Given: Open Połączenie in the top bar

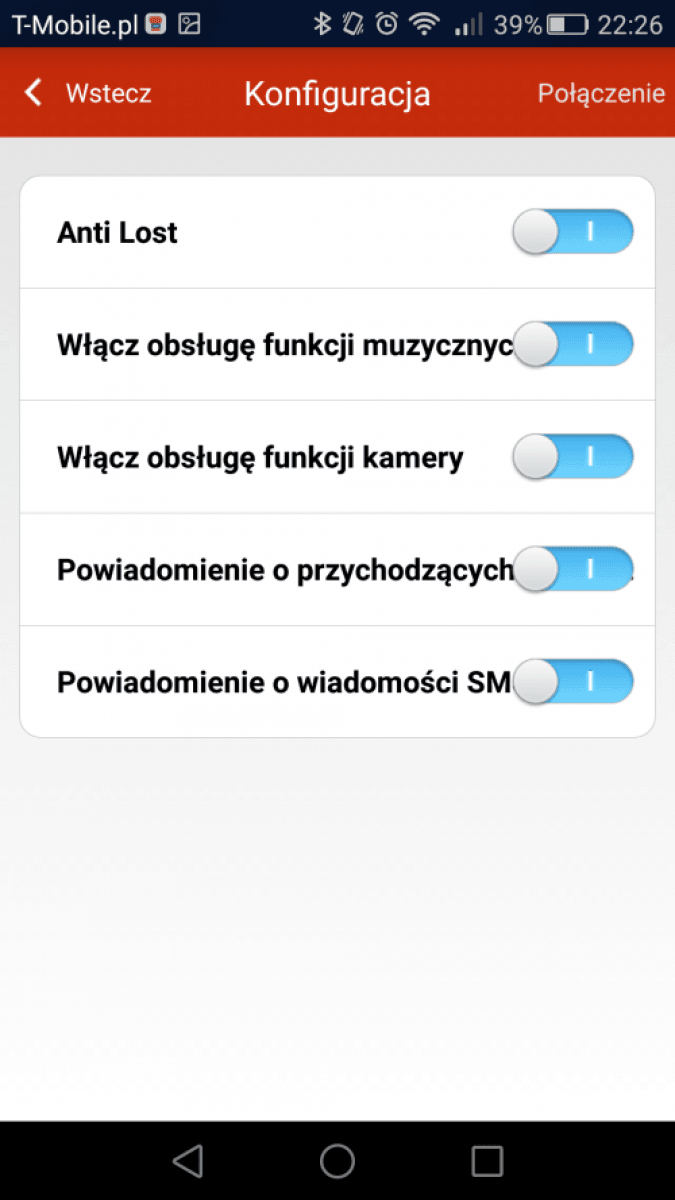Looking at the screenshot, I should (x=601, y=93).
